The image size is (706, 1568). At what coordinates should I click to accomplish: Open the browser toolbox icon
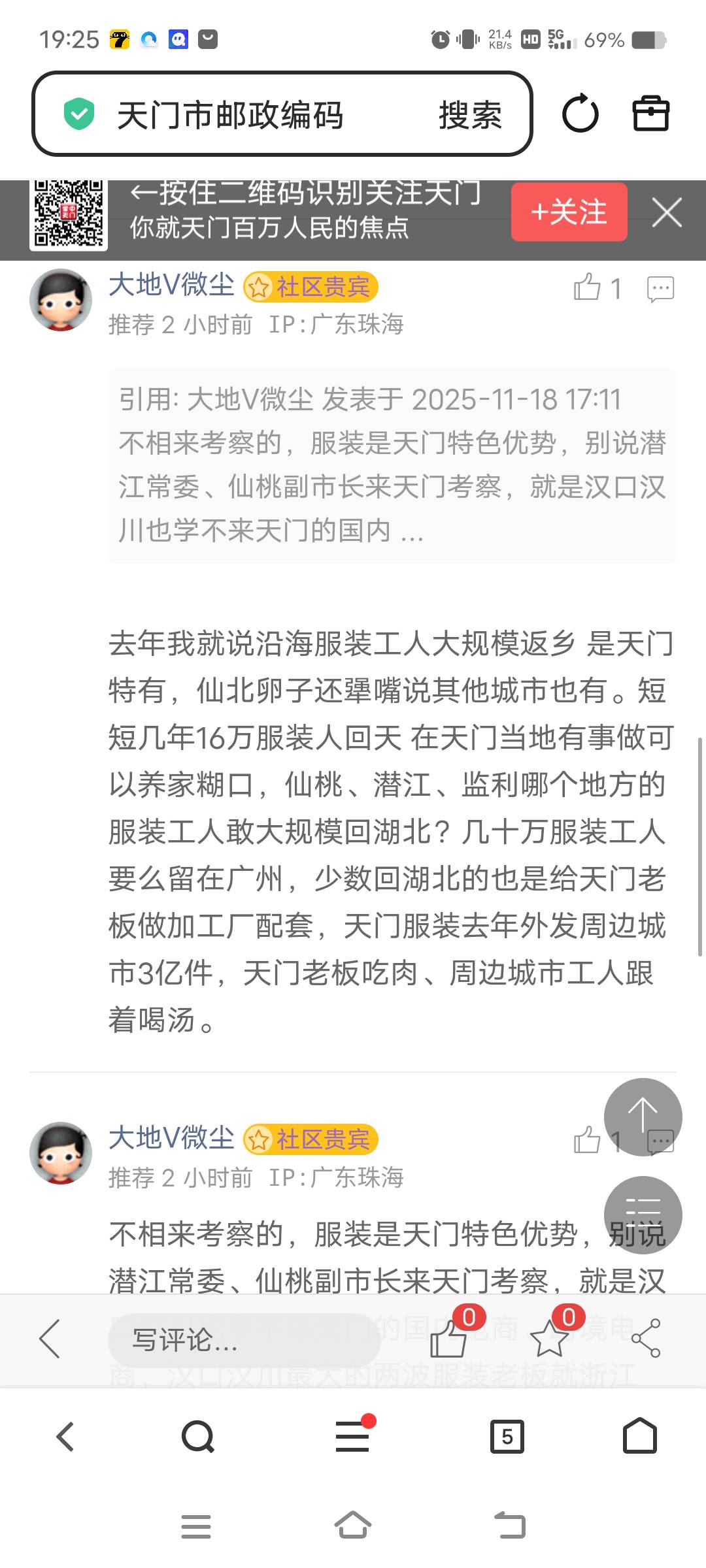(x=650, y=114)
